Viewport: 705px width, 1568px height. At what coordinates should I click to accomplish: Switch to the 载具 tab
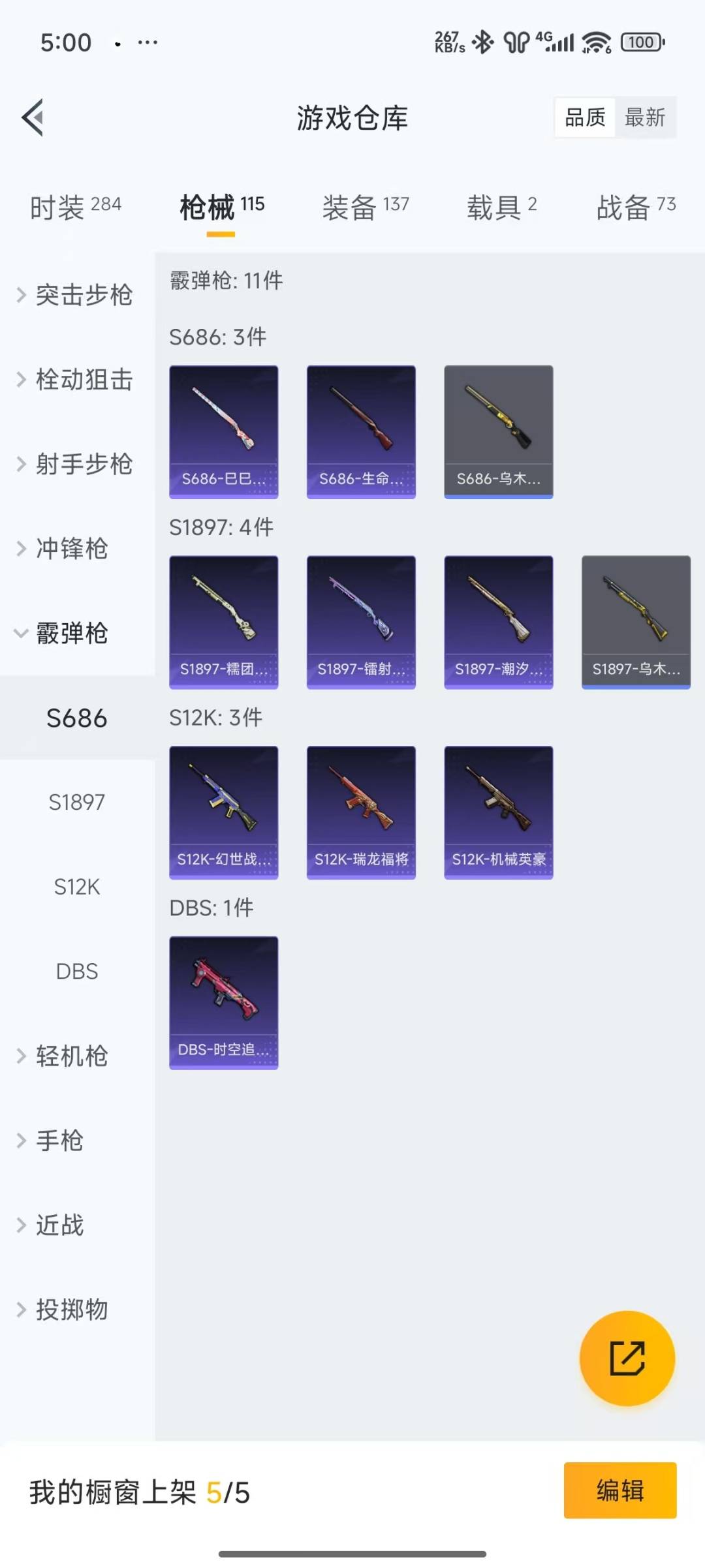[x=501, y=207]
